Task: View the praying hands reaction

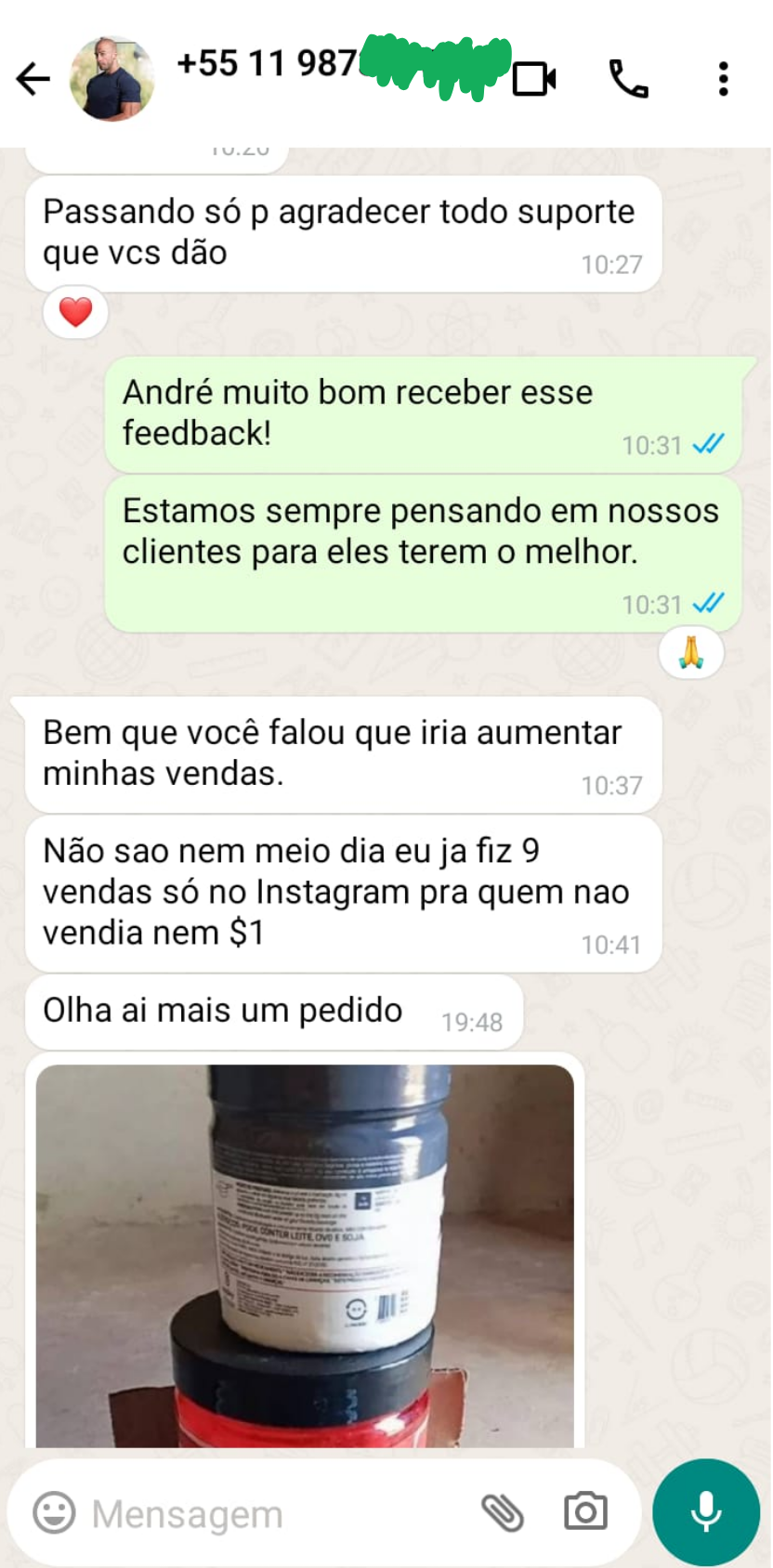Action: tap(691, 653)
